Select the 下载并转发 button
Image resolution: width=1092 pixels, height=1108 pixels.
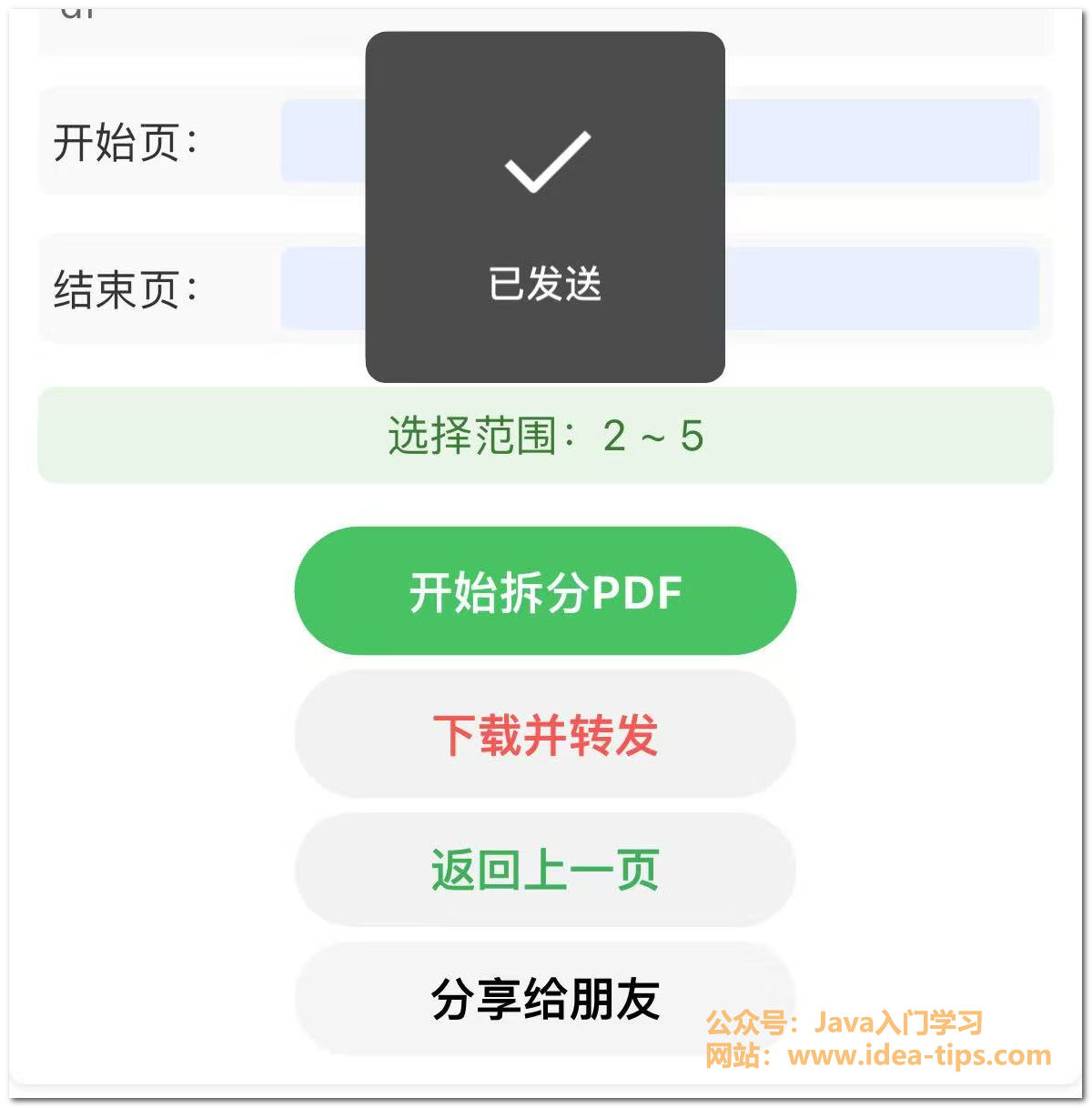point(545,735)
